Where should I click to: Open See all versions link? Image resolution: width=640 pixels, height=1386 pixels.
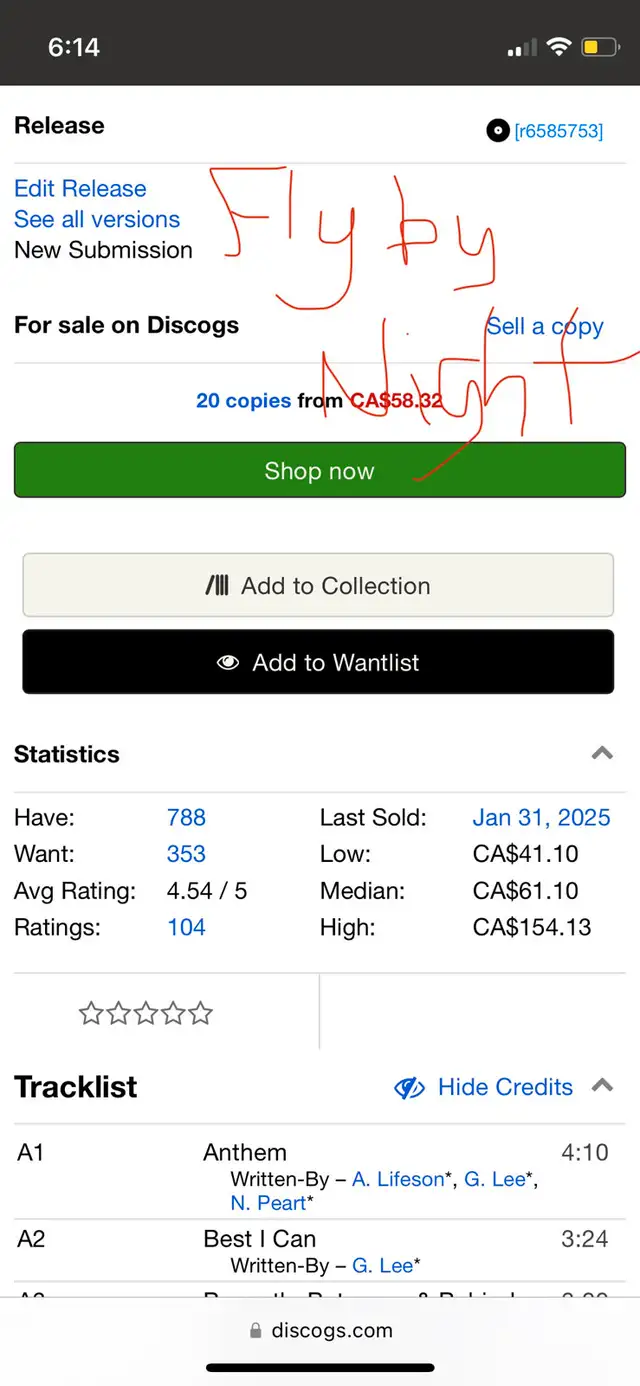(97, 219)
